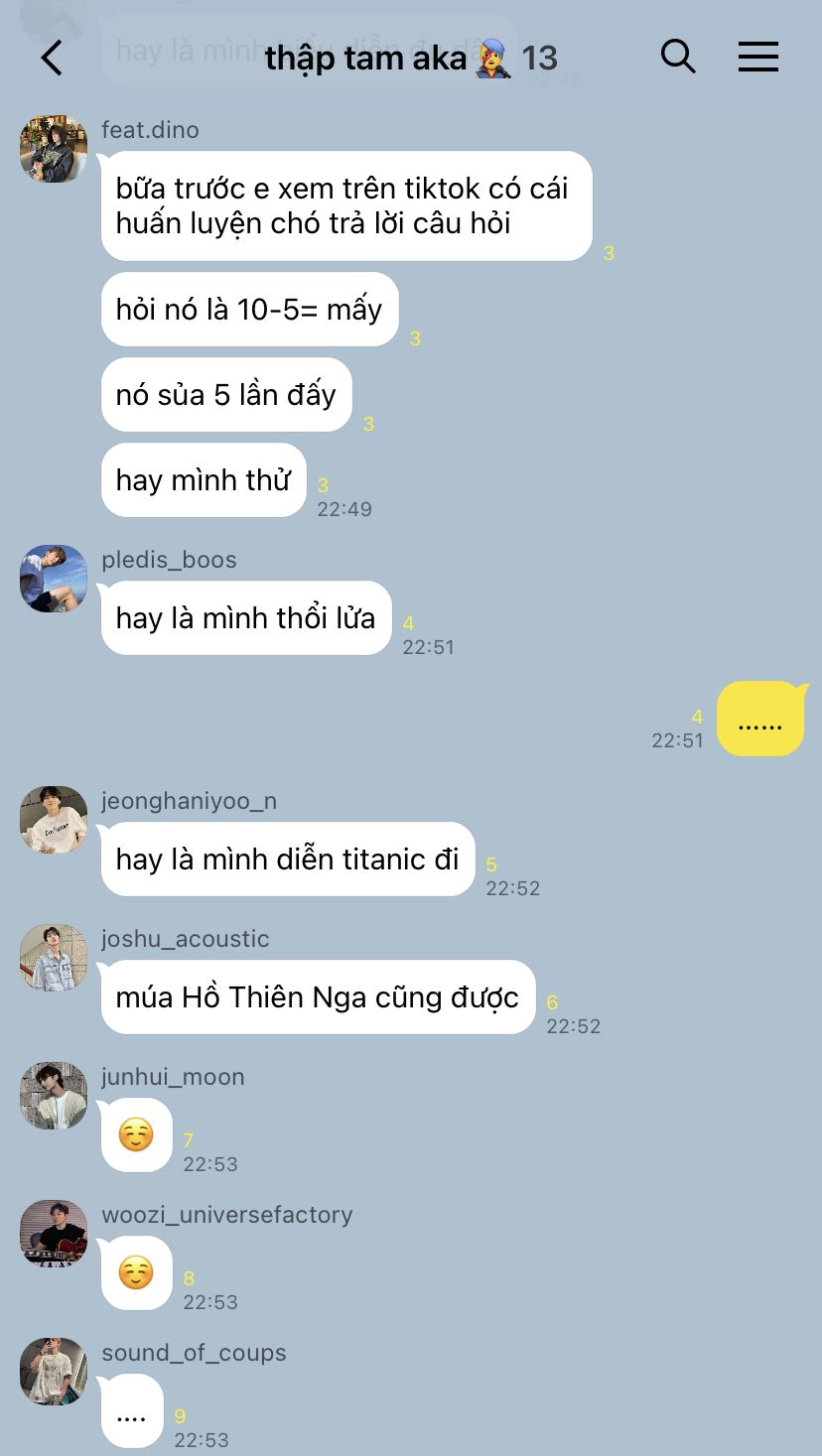Image resolution: width=822 pixels, height=1456 pixels.
Task: Tap sound_of_coups's profile photo
Action: pos(54,1372)
